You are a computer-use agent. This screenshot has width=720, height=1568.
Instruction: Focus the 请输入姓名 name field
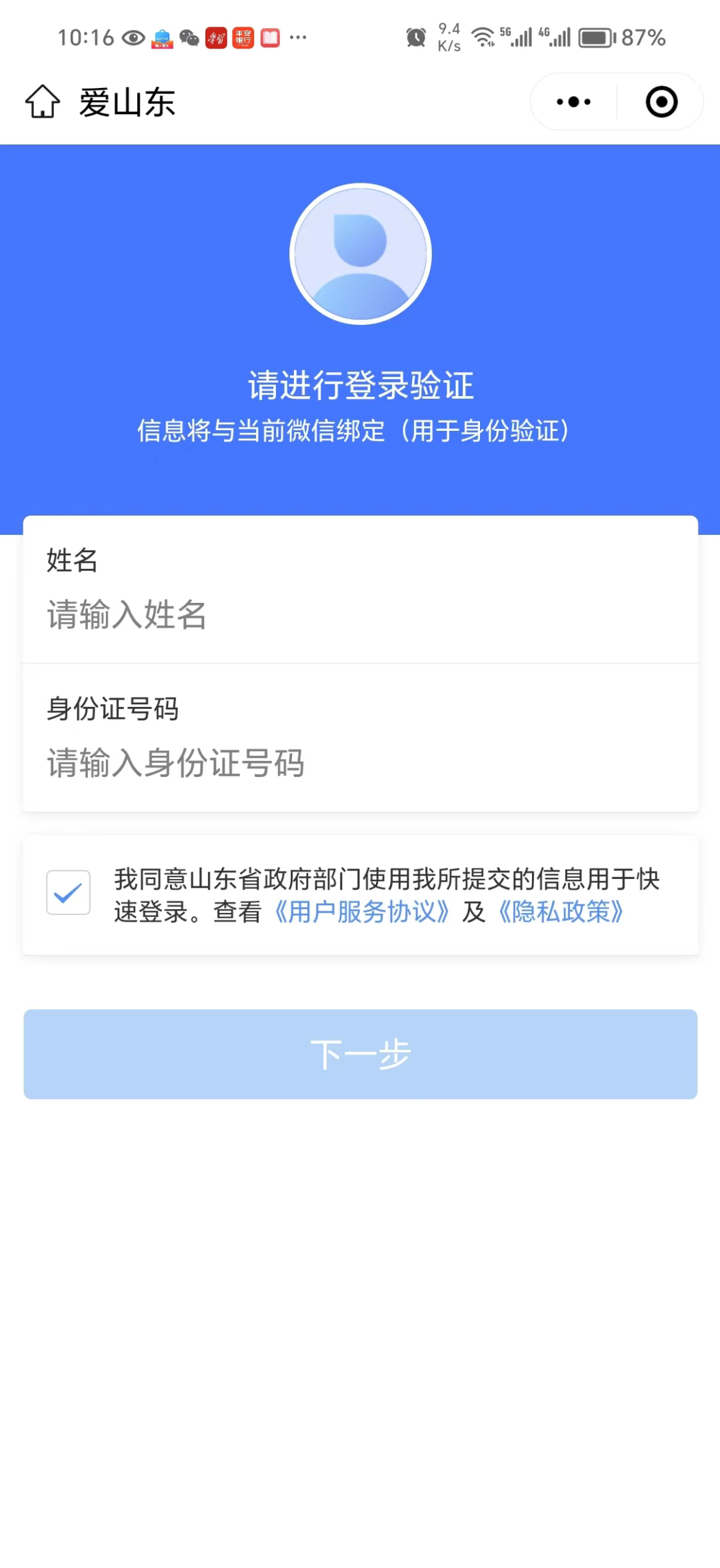pos(360,614)
